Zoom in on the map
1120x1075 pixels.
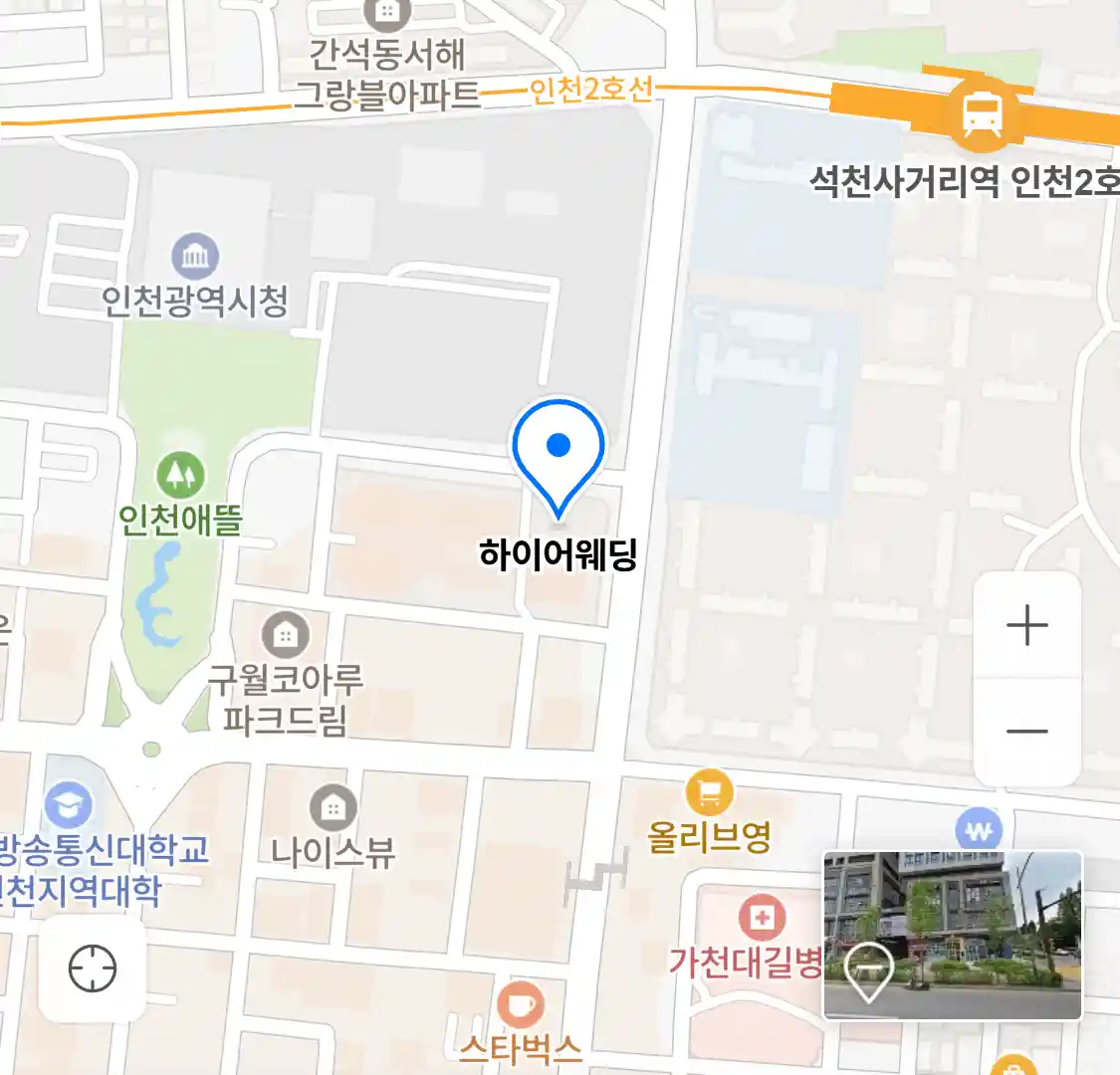(x=1026, y=626)
